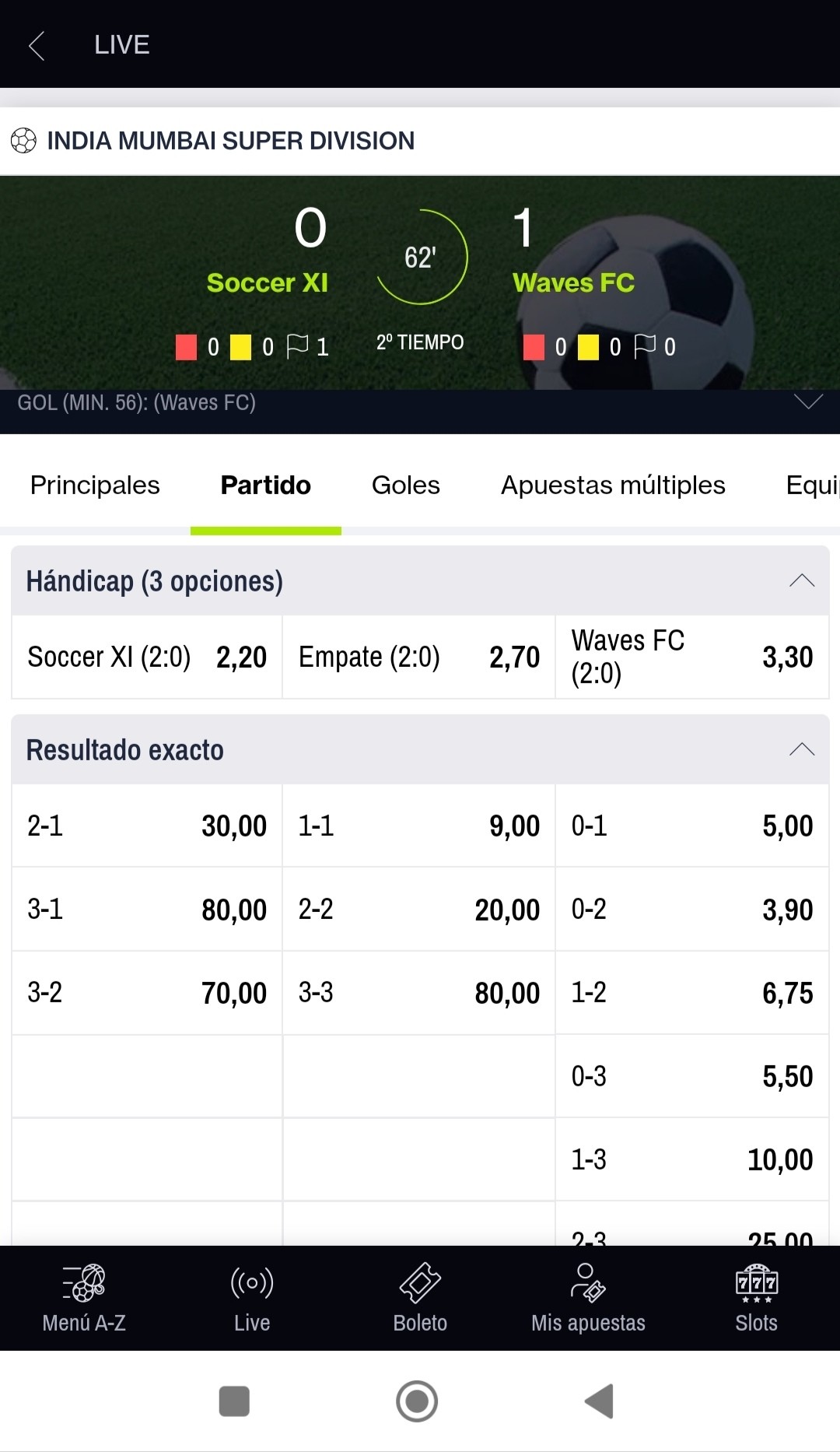Collapse the Resultado exacto section

(x=802, y=749)
